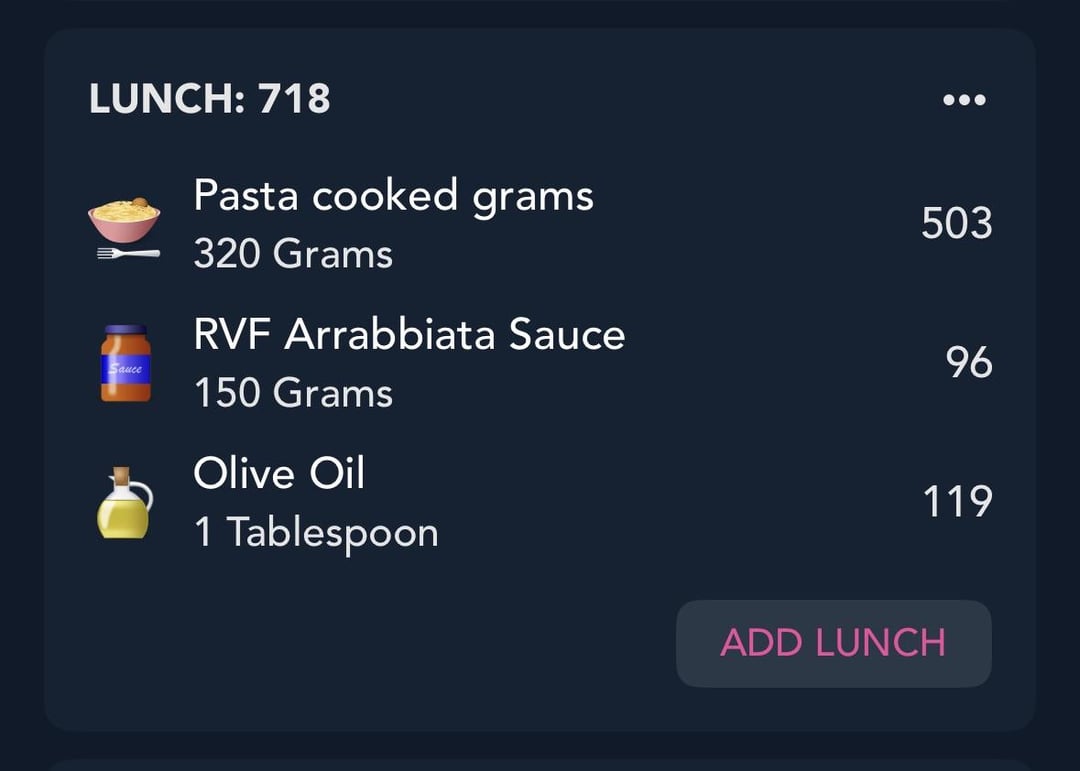Tap the Add Lunch button
The width and height of the screenshot is (1080, 771).
(x=833, y=643)
